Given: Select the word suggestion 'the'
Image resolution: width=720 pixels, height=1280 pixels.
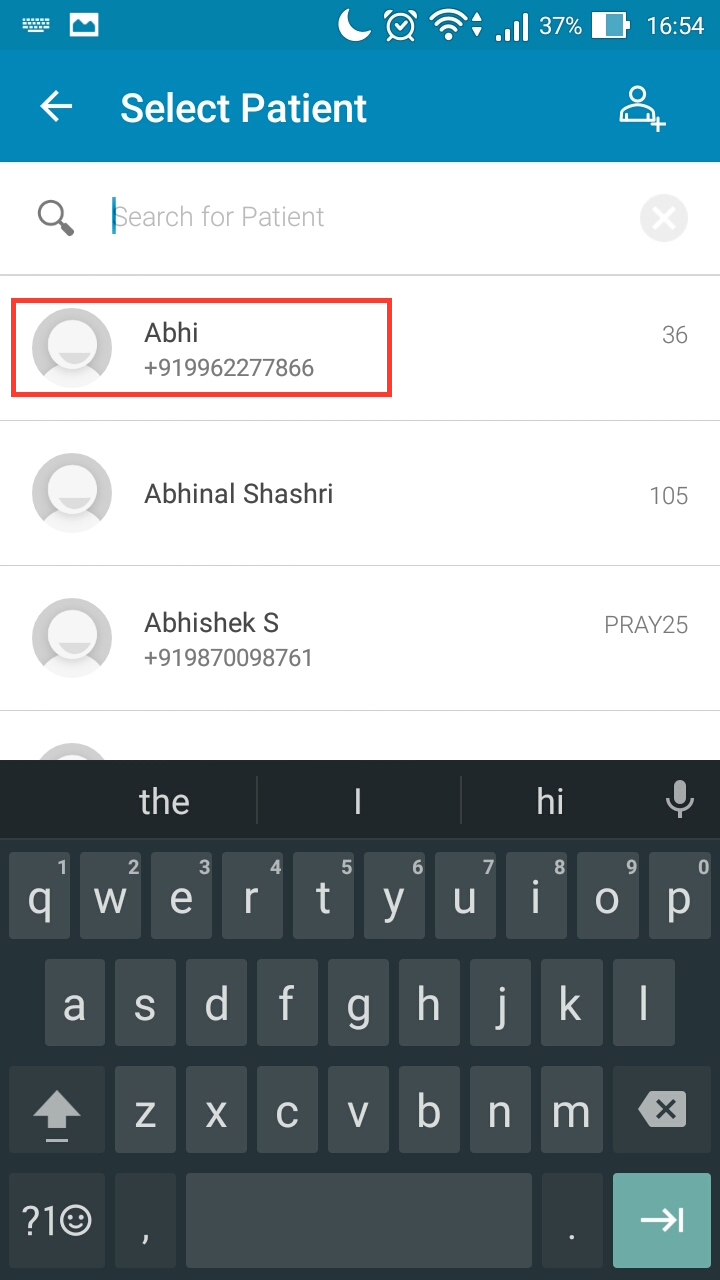Looking at the screenshot, I should point(164,800).
